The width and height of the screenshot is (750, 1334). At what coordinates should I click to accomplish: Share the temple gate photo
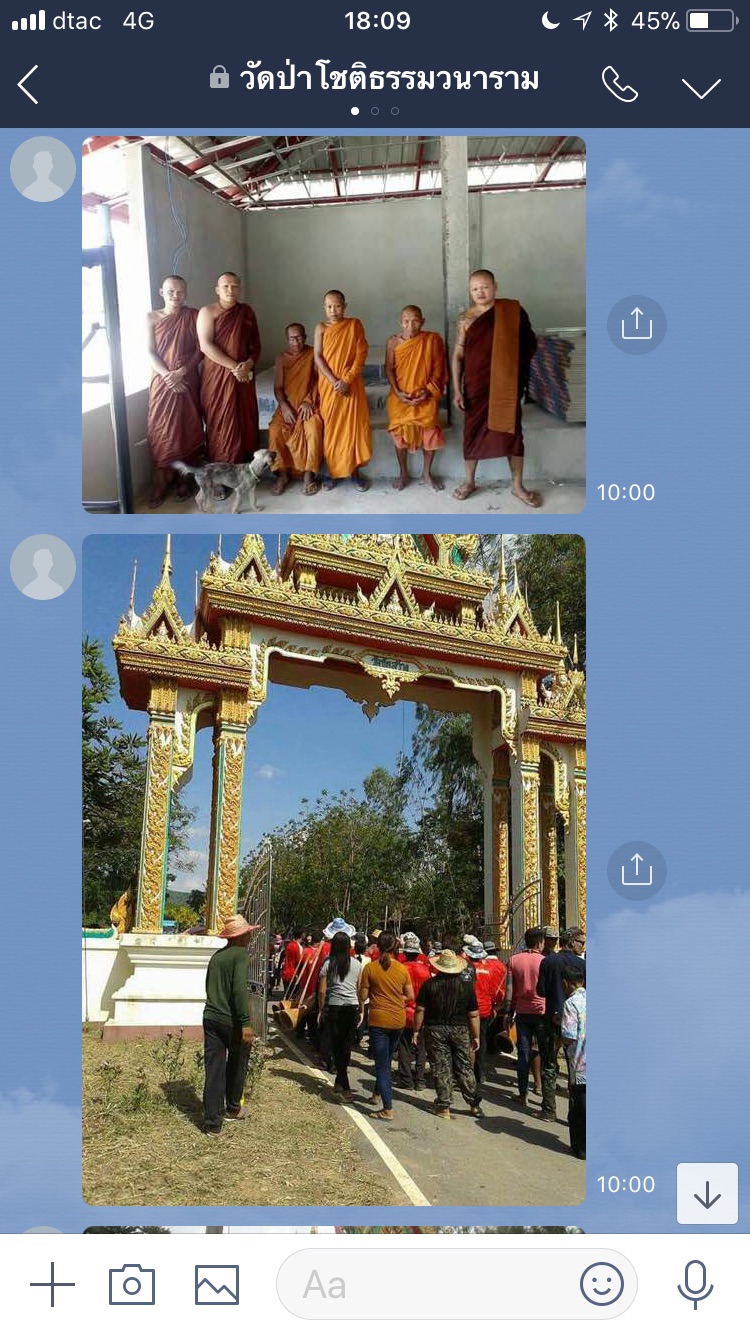(636, 870)
